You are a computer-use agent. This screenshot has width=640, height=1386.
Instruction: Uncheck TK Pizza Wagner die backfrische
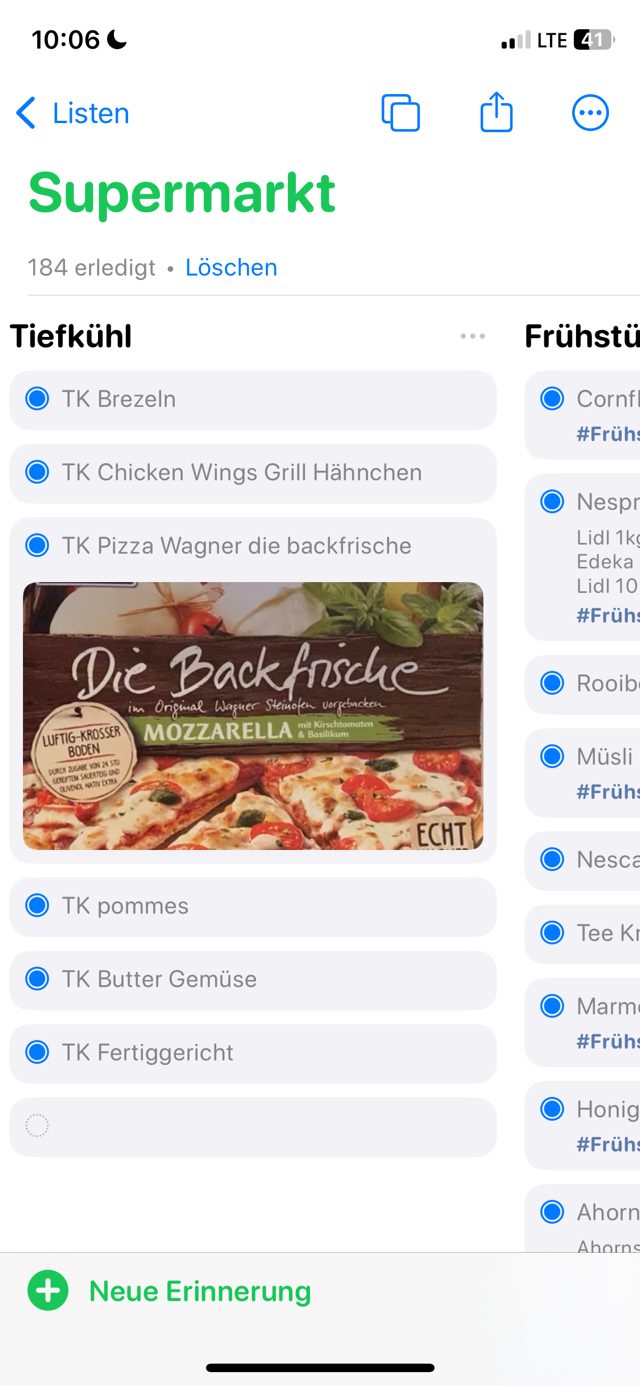[37, 545]
